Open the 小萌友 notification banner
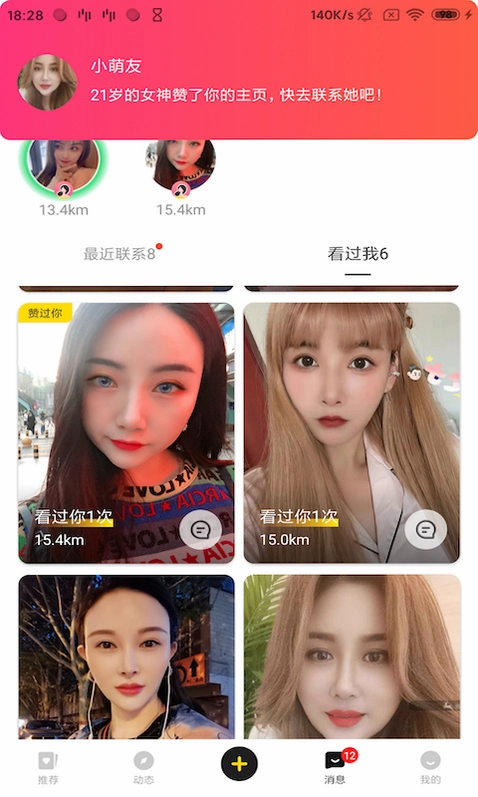 tap(239, 81)
